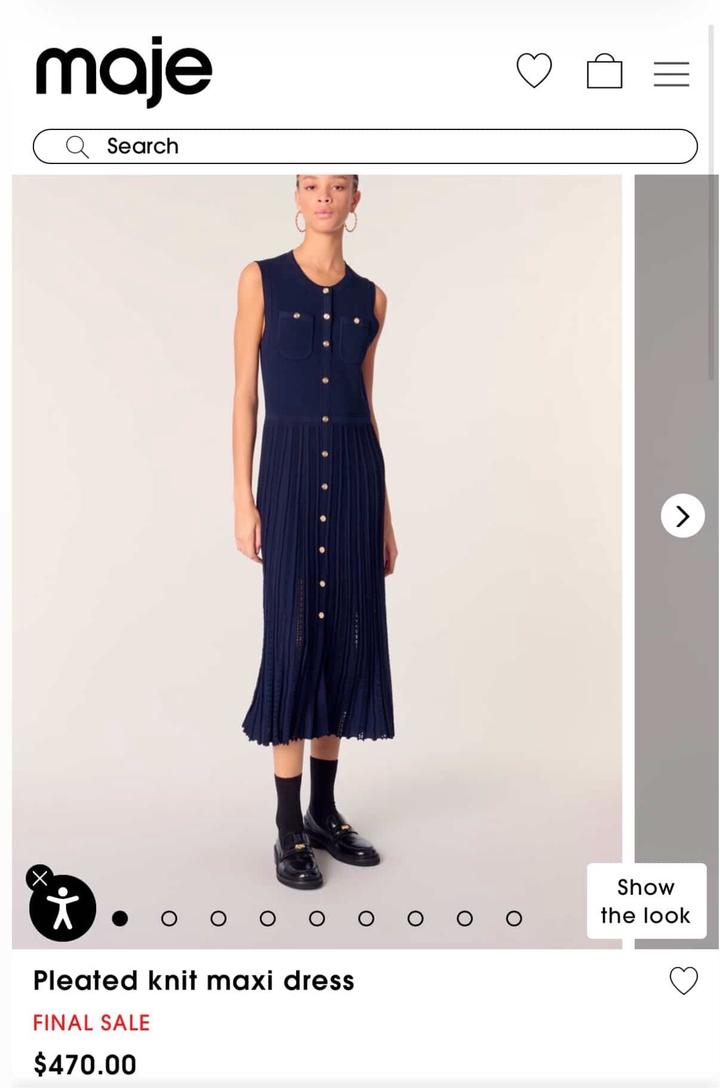Open the wishlist heart in header
720x1088 pixels.
pos(534,71)
